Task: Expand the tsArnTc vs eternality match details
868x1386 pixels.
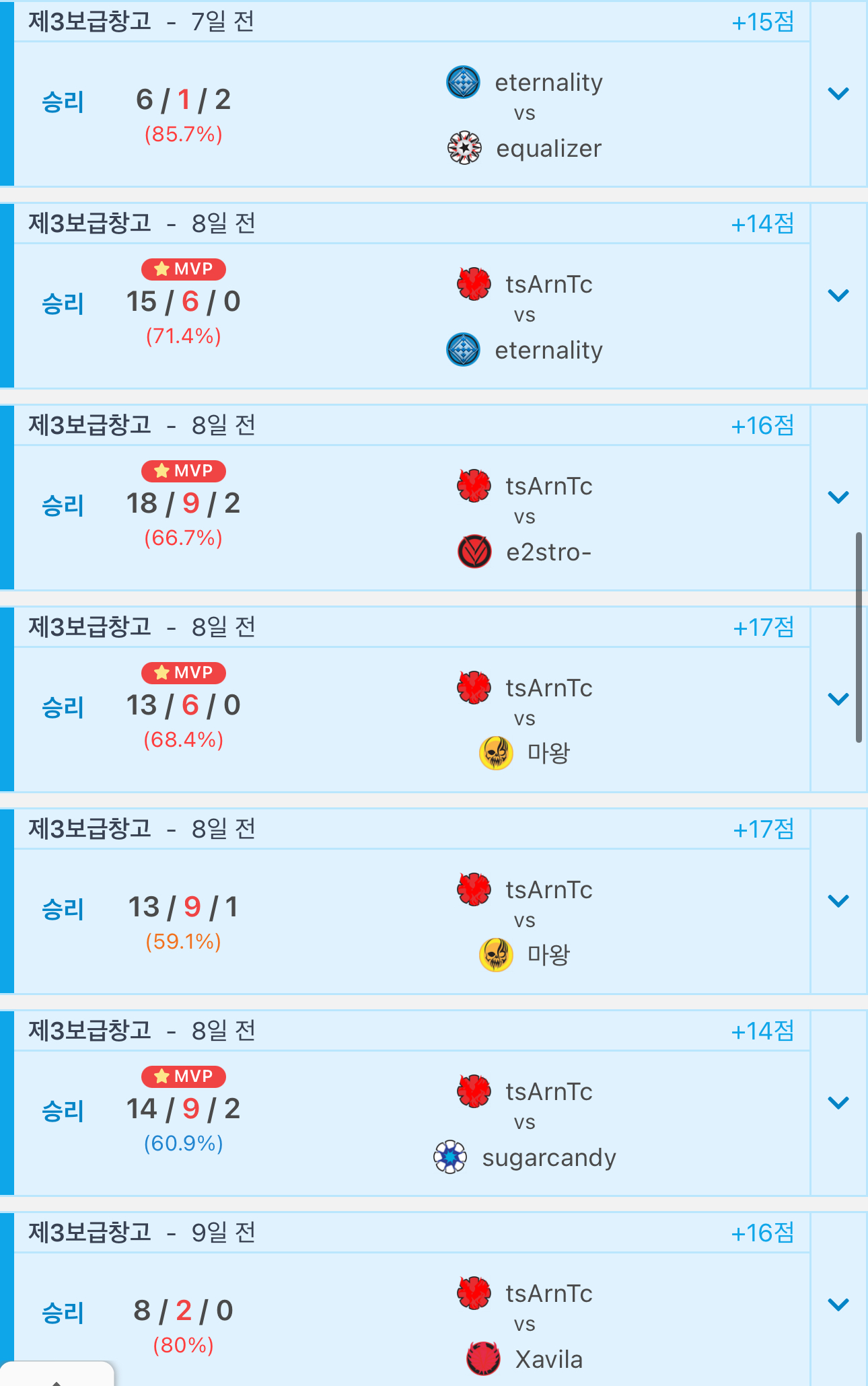Action: tap(838, 295)
